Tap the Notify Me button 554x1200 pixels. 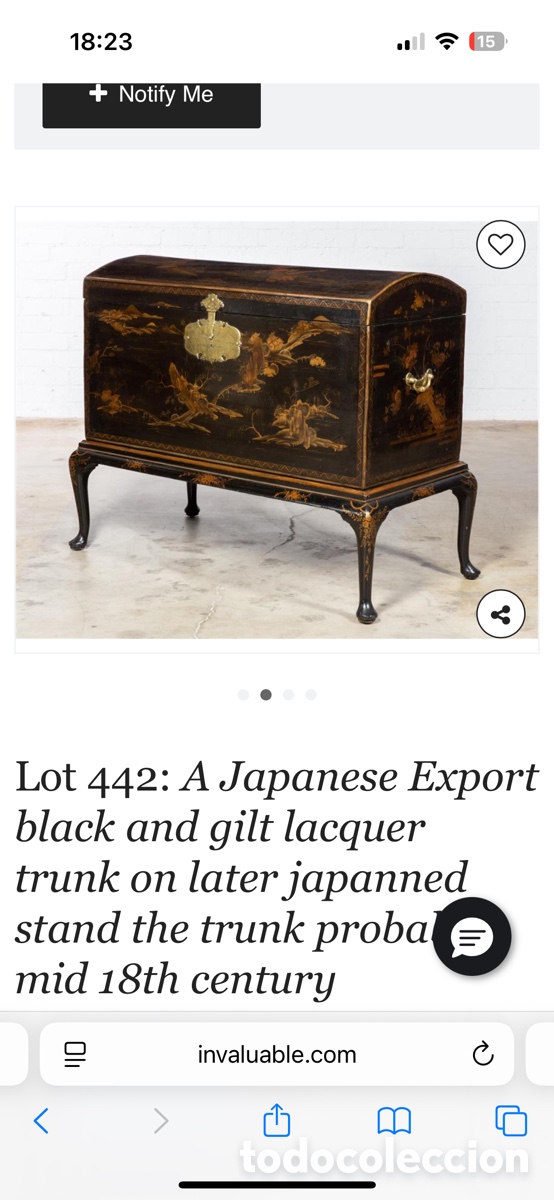[151, 101]
